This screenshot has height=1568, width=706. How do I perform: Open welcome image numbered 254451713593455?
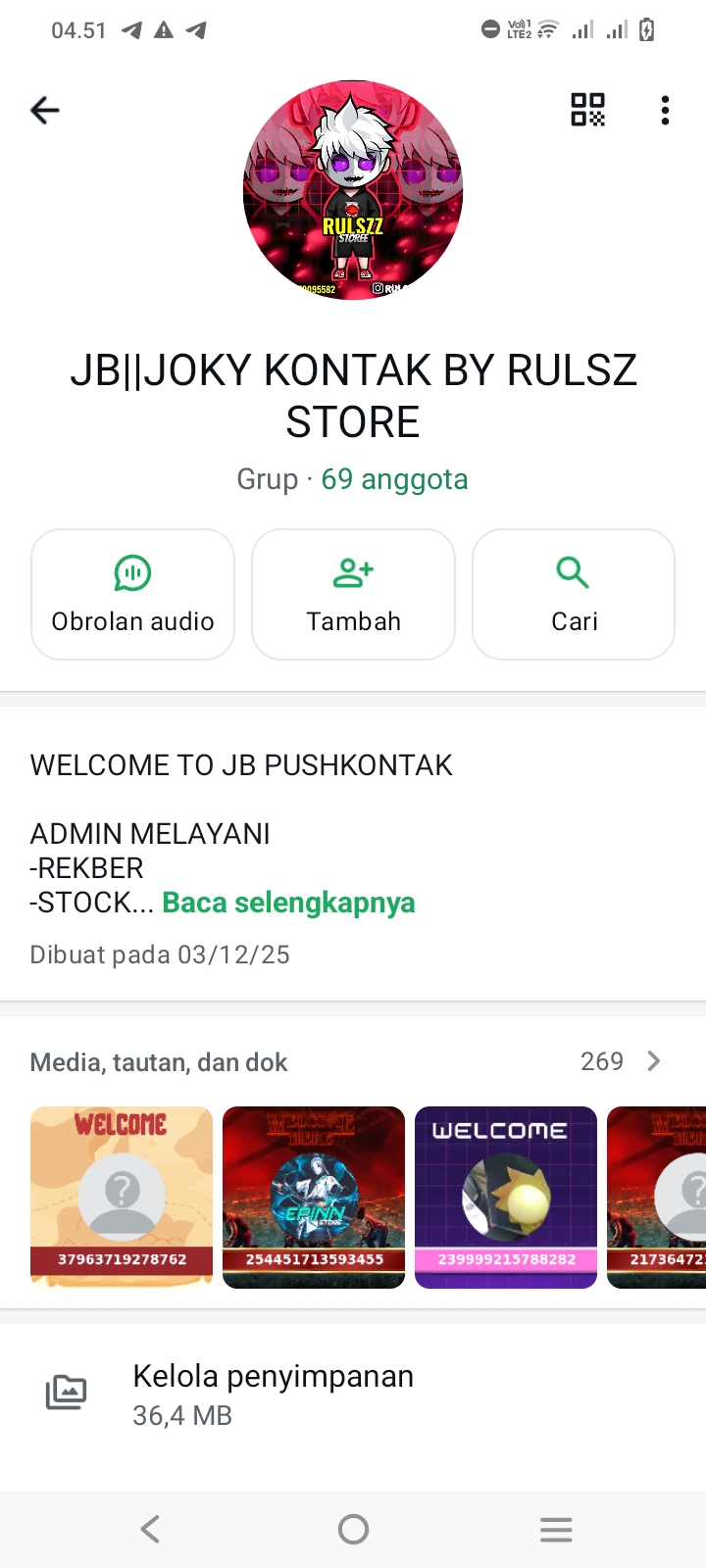pos(314,1197)
